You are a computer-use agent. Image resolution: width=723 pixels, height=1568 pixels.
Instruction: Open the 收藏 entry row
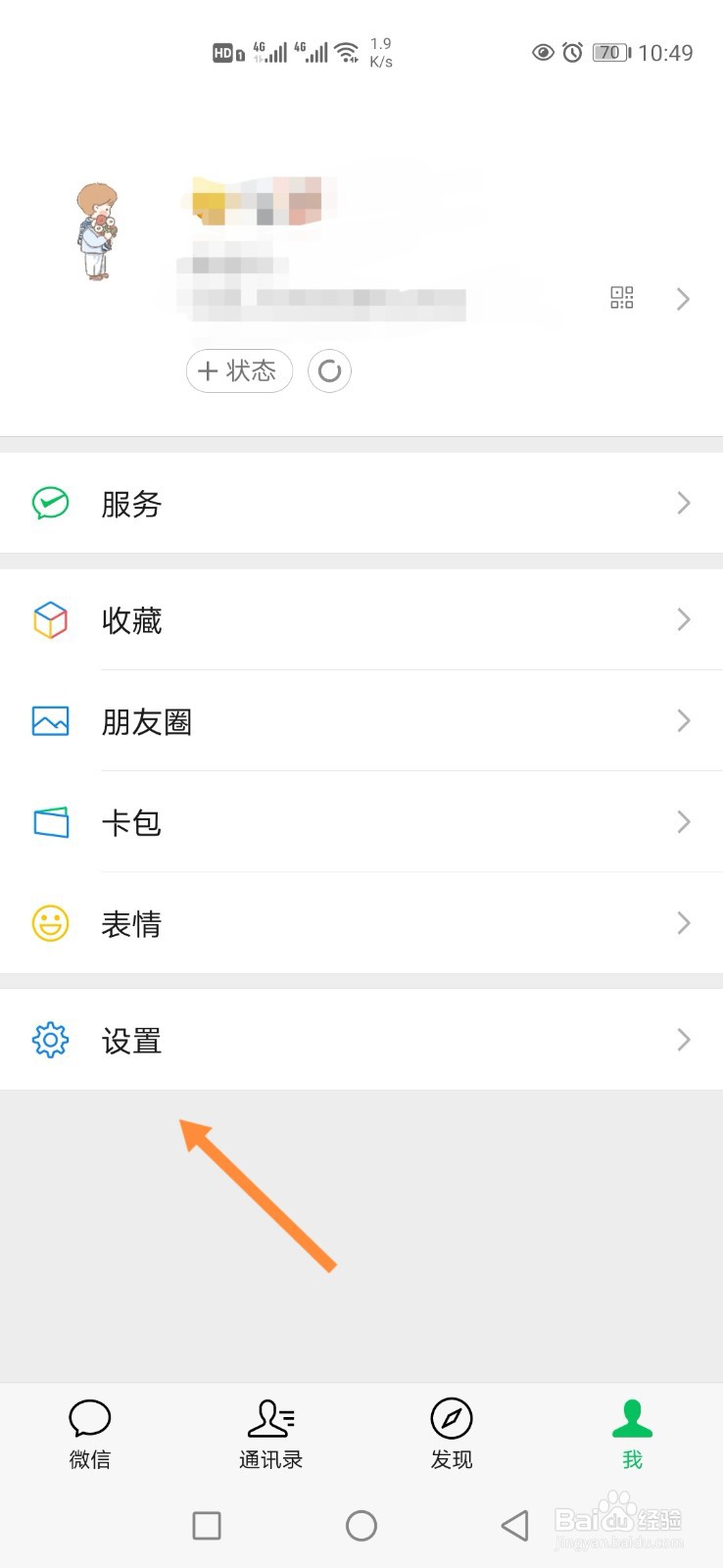[361, 619]
